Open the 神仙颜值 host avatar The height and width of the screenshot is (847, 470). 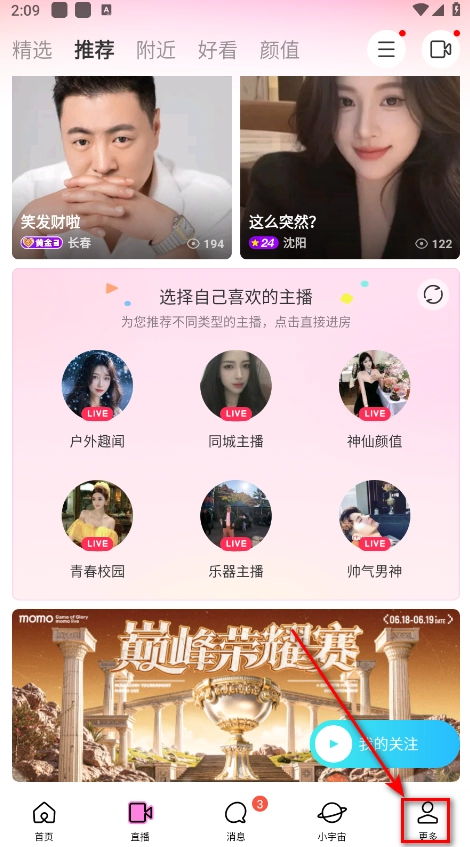(374, 385)
